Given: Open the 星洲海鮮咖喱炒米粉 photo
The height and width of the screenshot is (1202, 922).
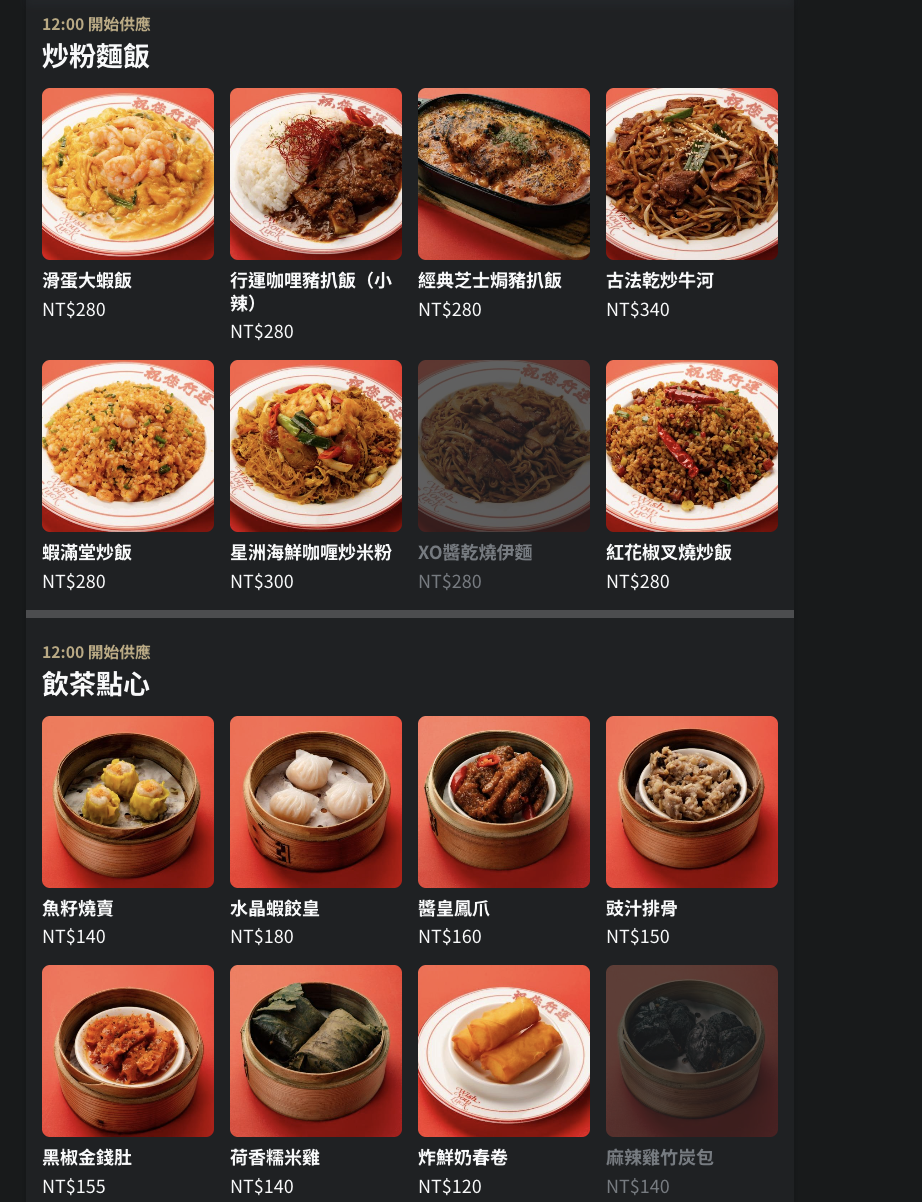Looking at the screenshot, I should [x=315, y=445].
